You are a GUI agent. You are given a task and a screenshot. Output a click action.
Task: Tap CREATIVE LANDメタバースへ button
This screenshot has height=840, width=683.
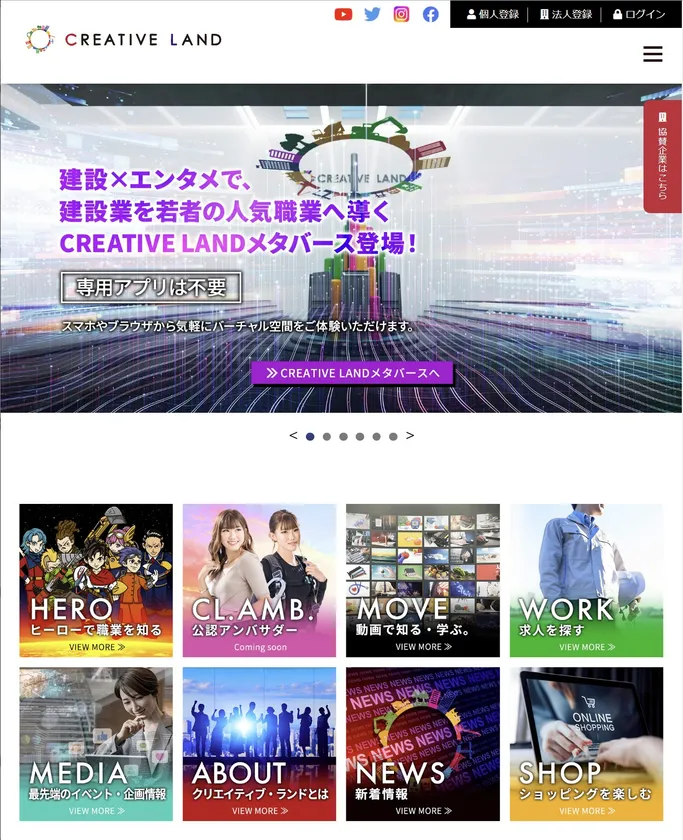pos(352,373)
